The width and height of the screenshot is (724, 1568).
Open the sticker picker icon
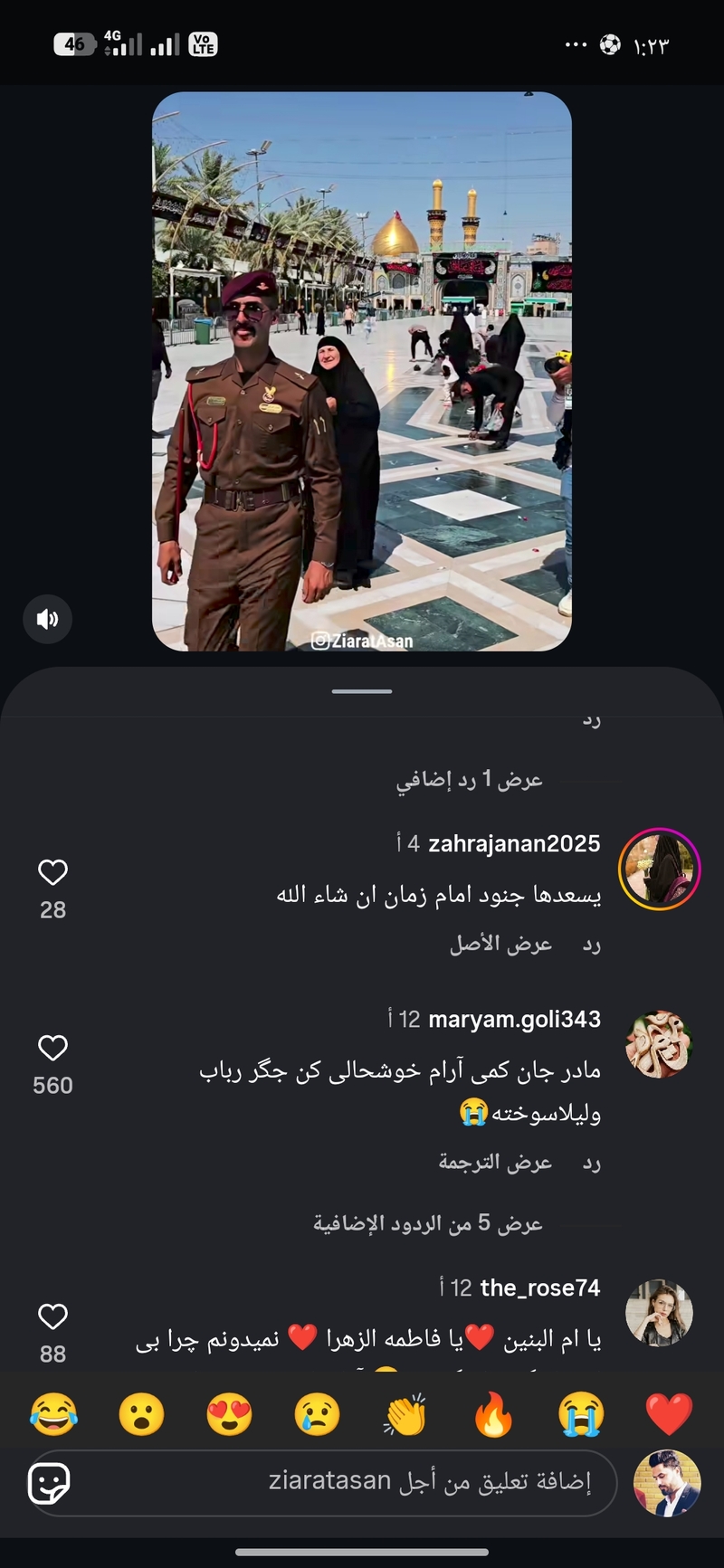(49, 1483)
